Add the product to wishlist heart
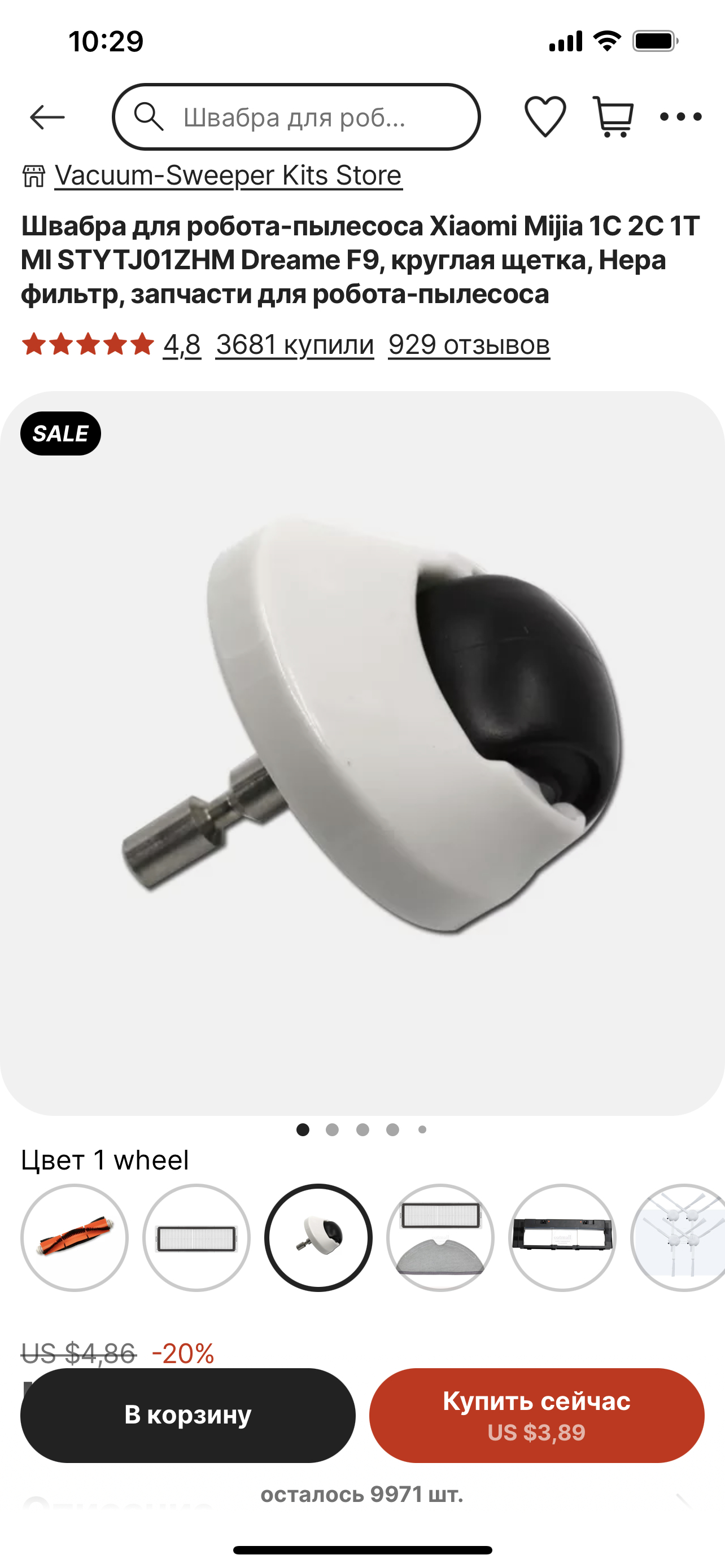Screen dimensions: 725x1568 click(545, 116)
